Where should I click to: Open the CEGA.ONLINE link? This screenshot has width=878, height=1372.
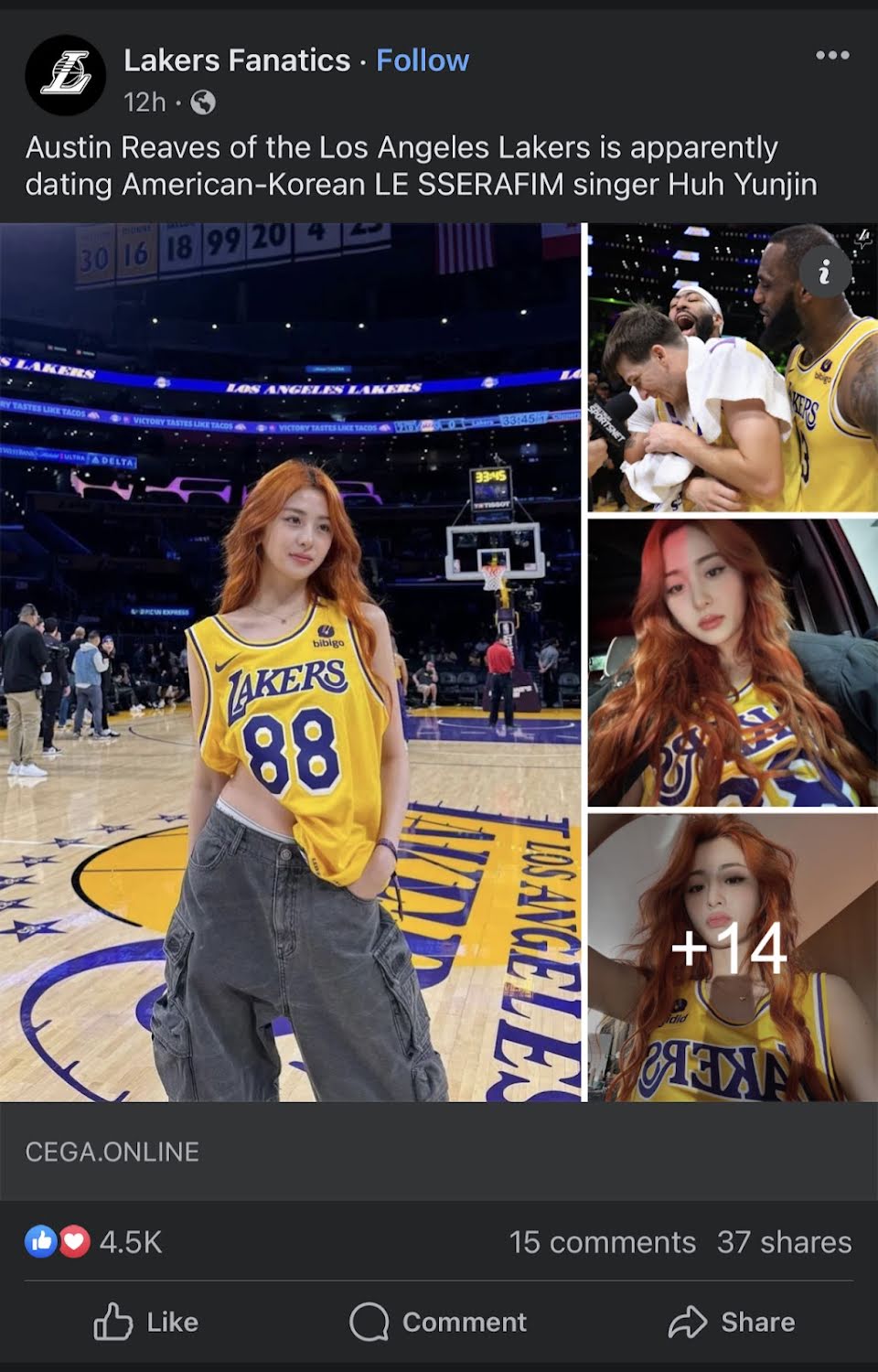[112, 1152]
